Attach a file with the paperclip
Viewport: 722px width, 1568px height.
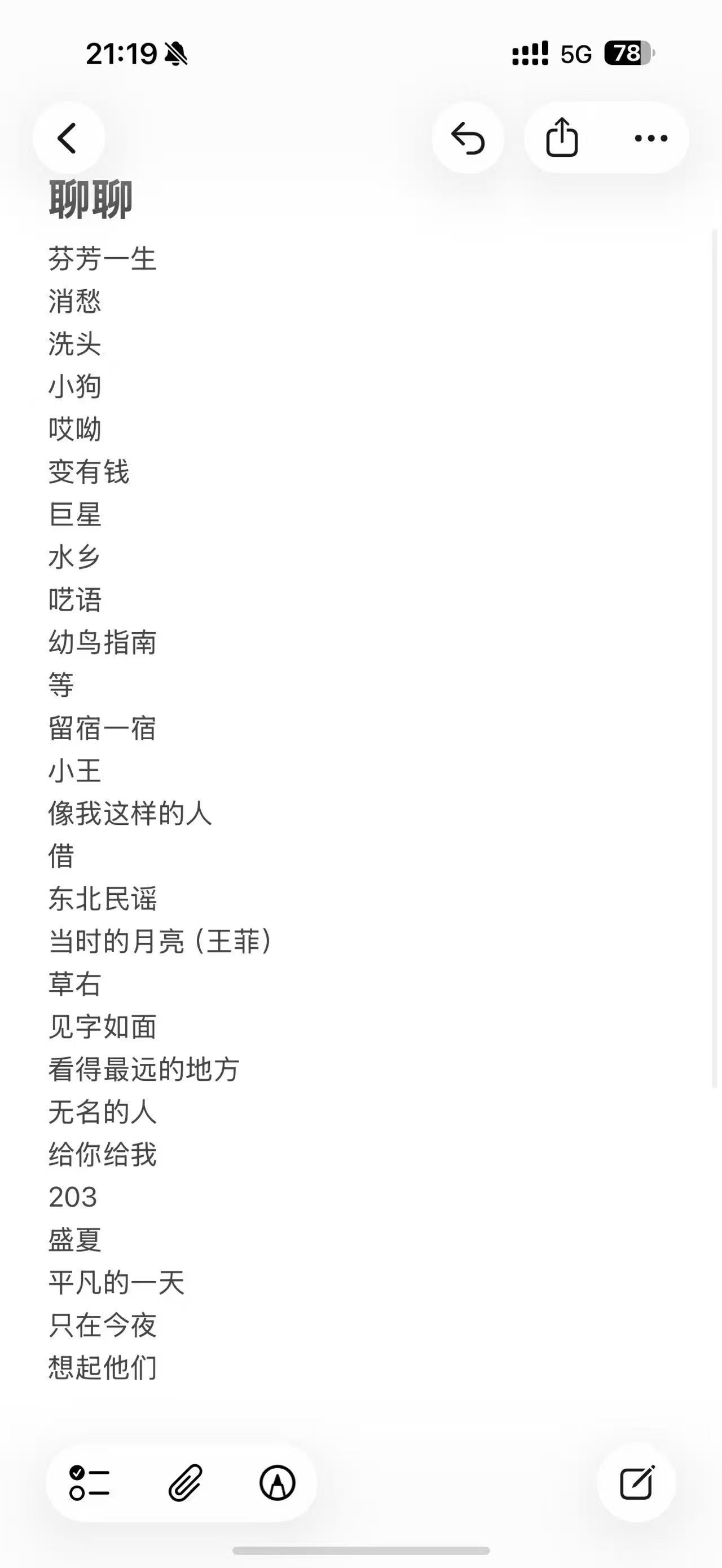coord(185,1482)
